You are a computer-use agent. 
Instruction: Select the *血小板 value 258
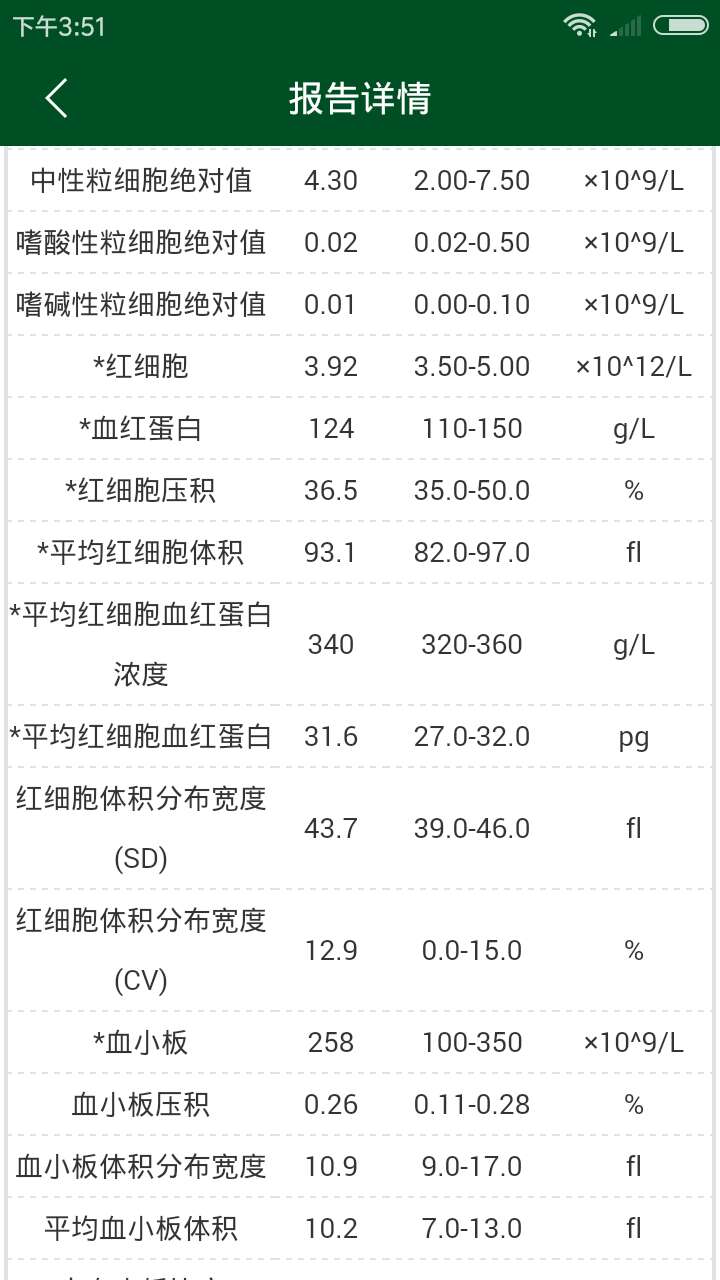coord(330,1042)
